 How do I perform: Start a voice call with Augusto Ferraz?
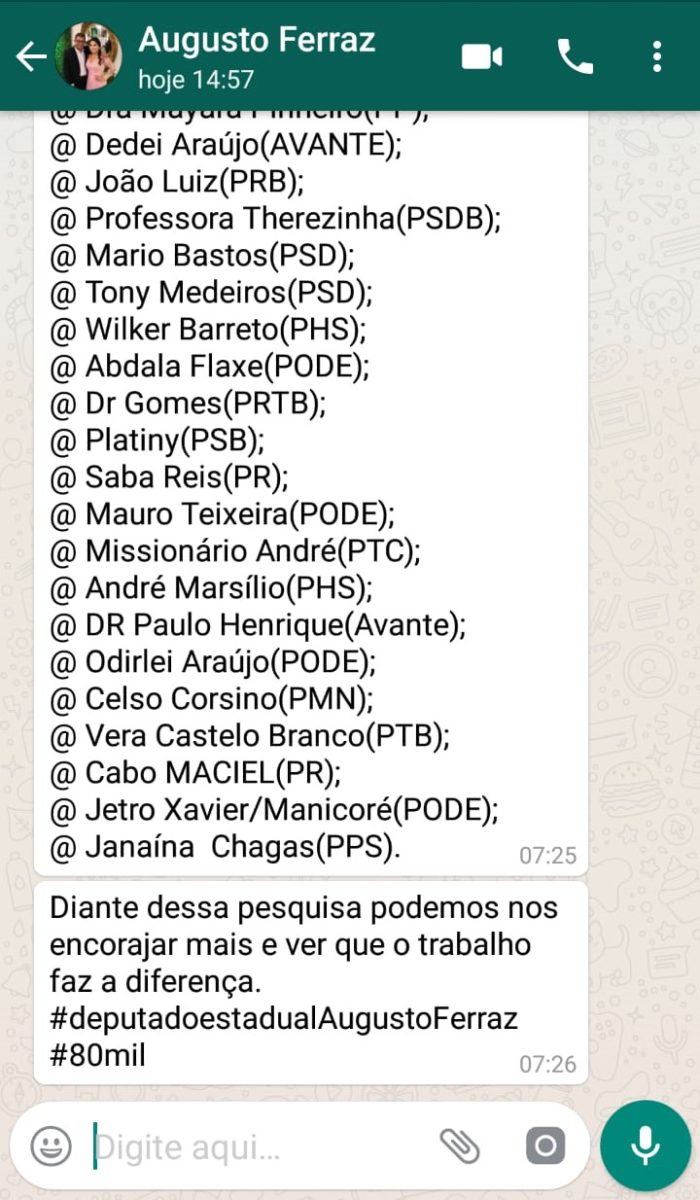click(x=575, y=57)
